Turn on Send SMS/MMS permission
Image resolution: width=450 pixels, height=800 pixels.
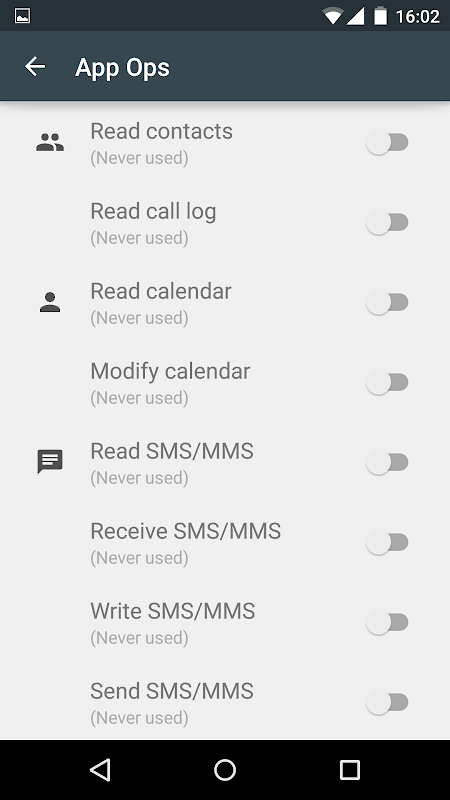point(387,703)
